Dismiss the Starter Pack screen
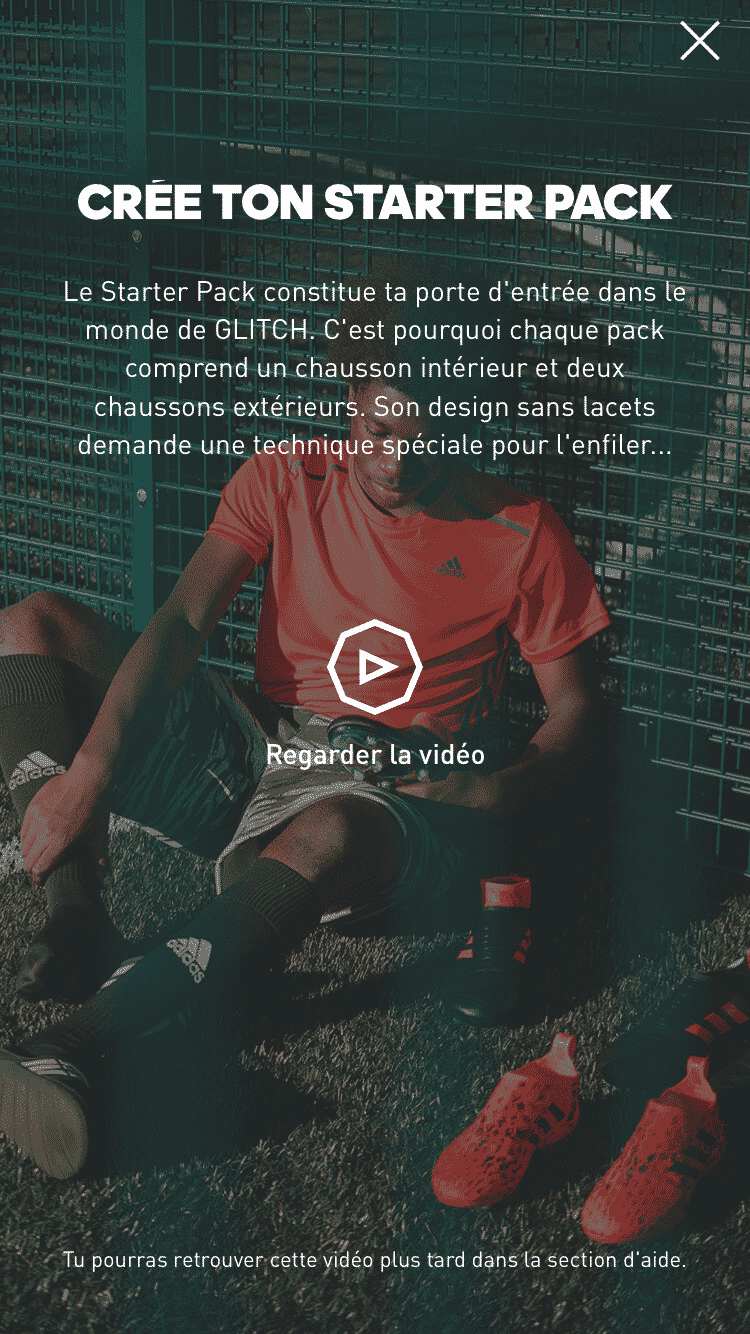Image resolution: width=750 pixels, height=1334 pixels. click(x=699, y=41)
